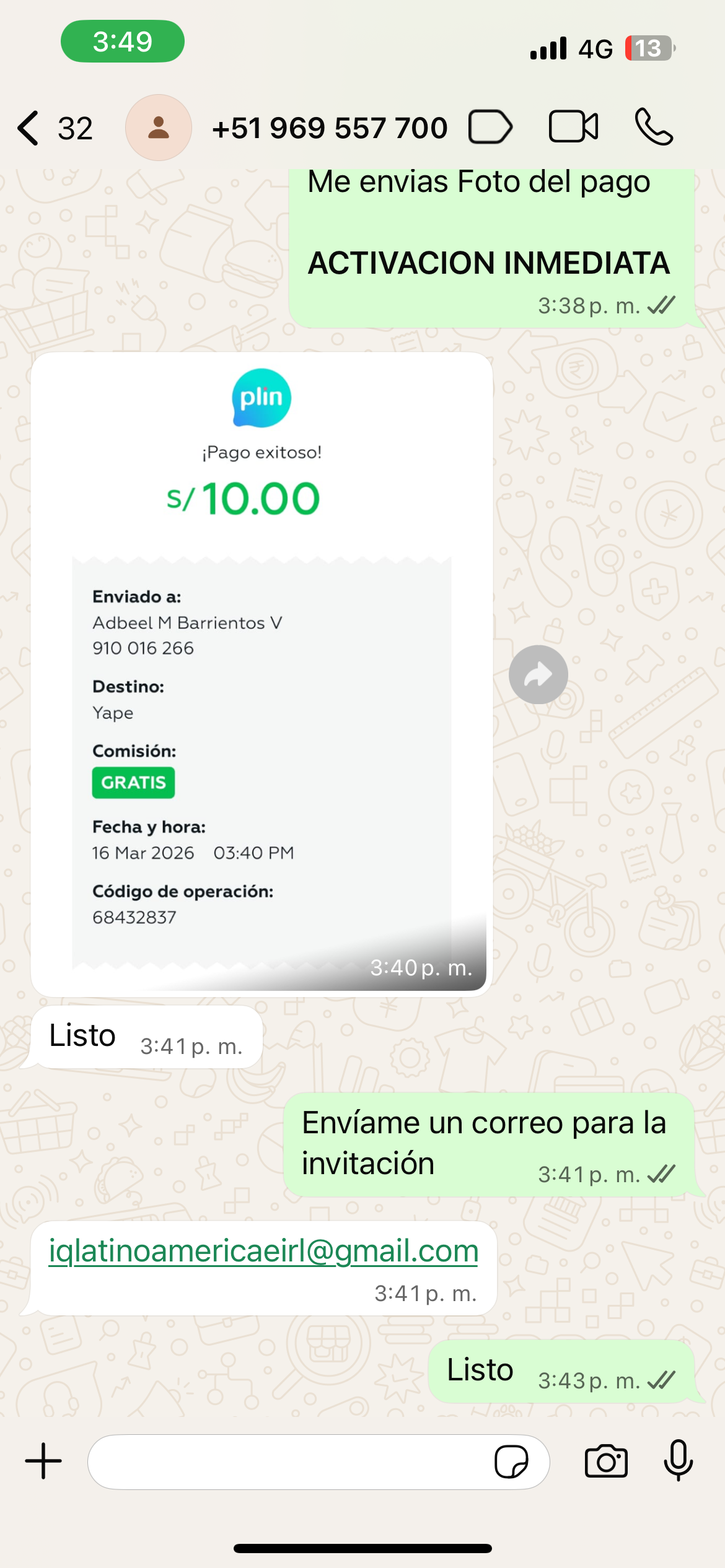This screenshot has width=725, height=1568.
Task: Go back to the chat list
Action: 55,128
